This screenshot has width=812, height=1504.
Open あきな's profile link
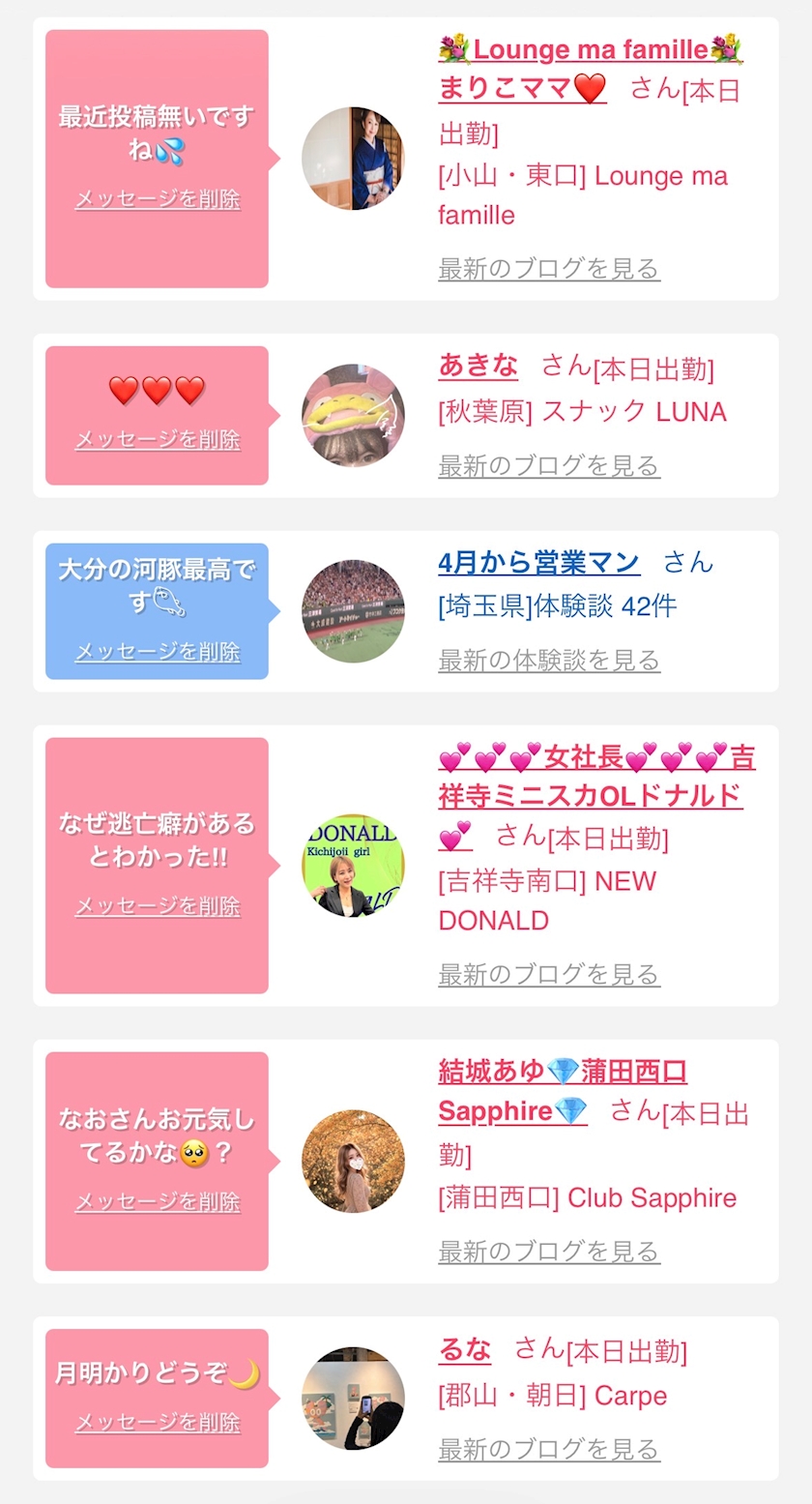(x=478, y=365)
